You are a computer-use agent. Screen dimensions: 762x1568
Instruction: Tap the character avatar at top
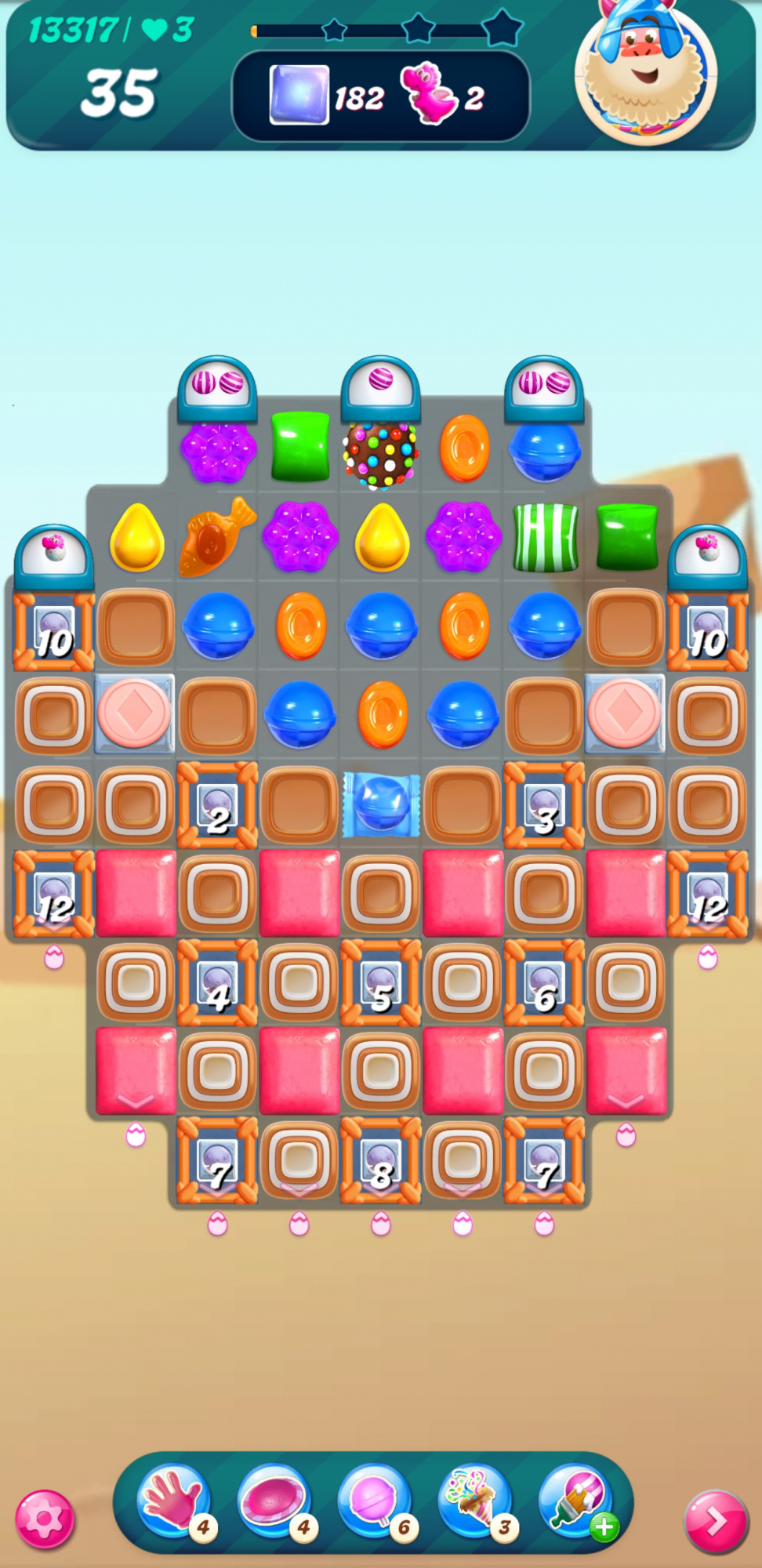(x=645, y=73)
